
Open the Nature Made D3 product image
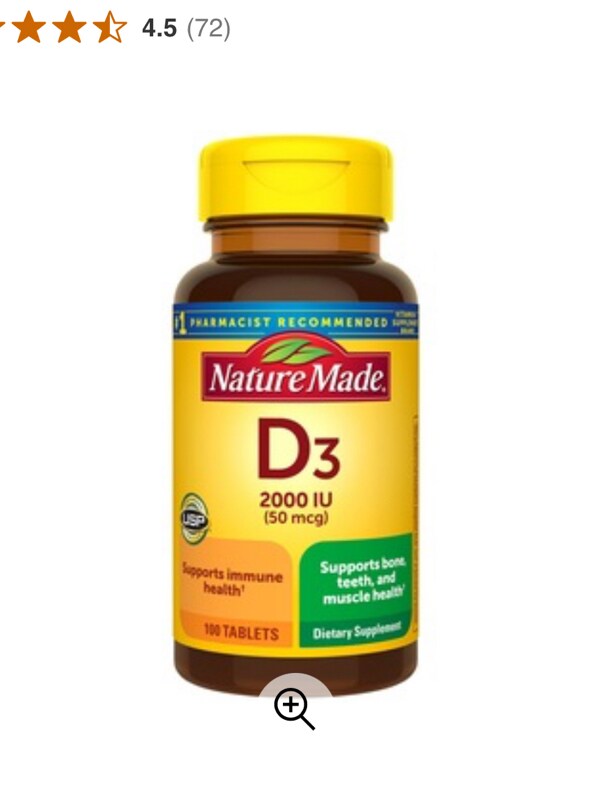click(x=296, y=420)
